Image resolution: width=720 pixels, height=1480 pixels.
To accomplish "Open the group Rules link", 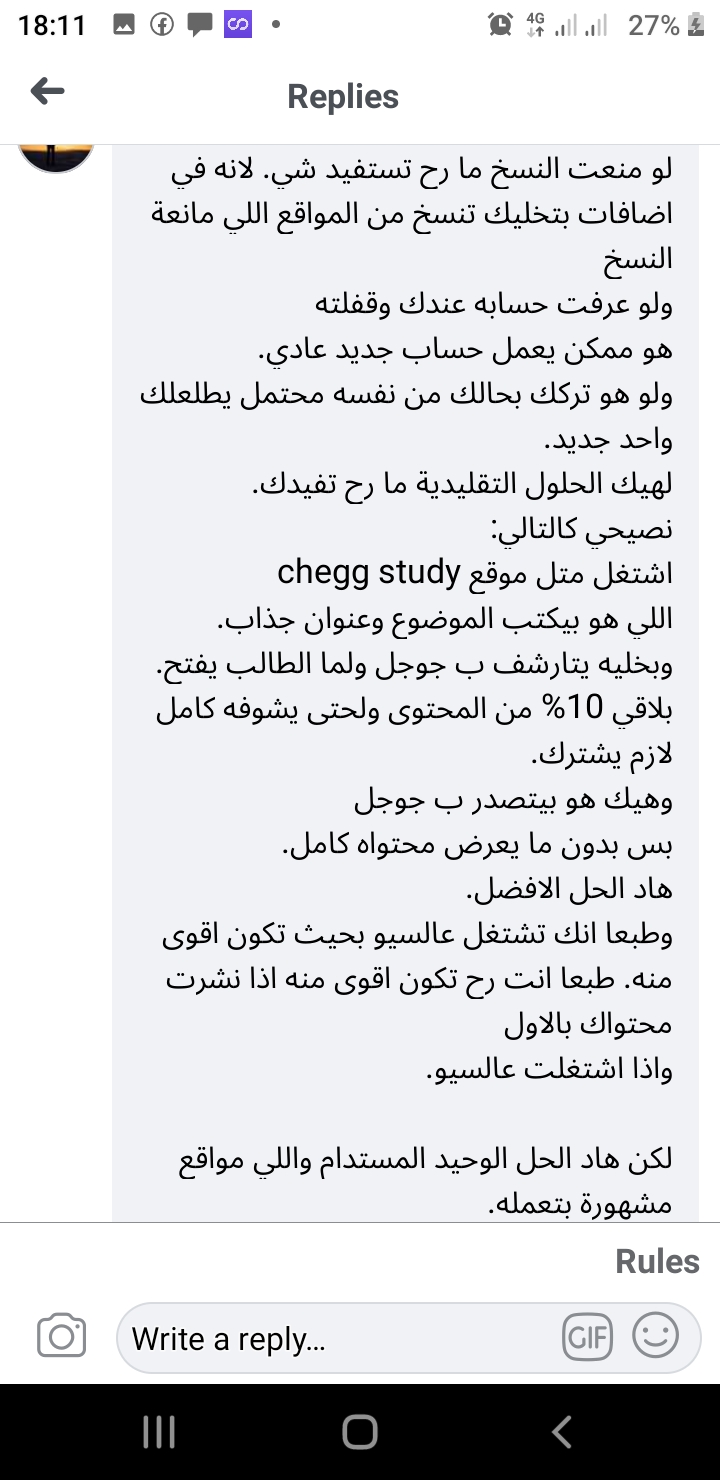I will [x=657, y=1262].
